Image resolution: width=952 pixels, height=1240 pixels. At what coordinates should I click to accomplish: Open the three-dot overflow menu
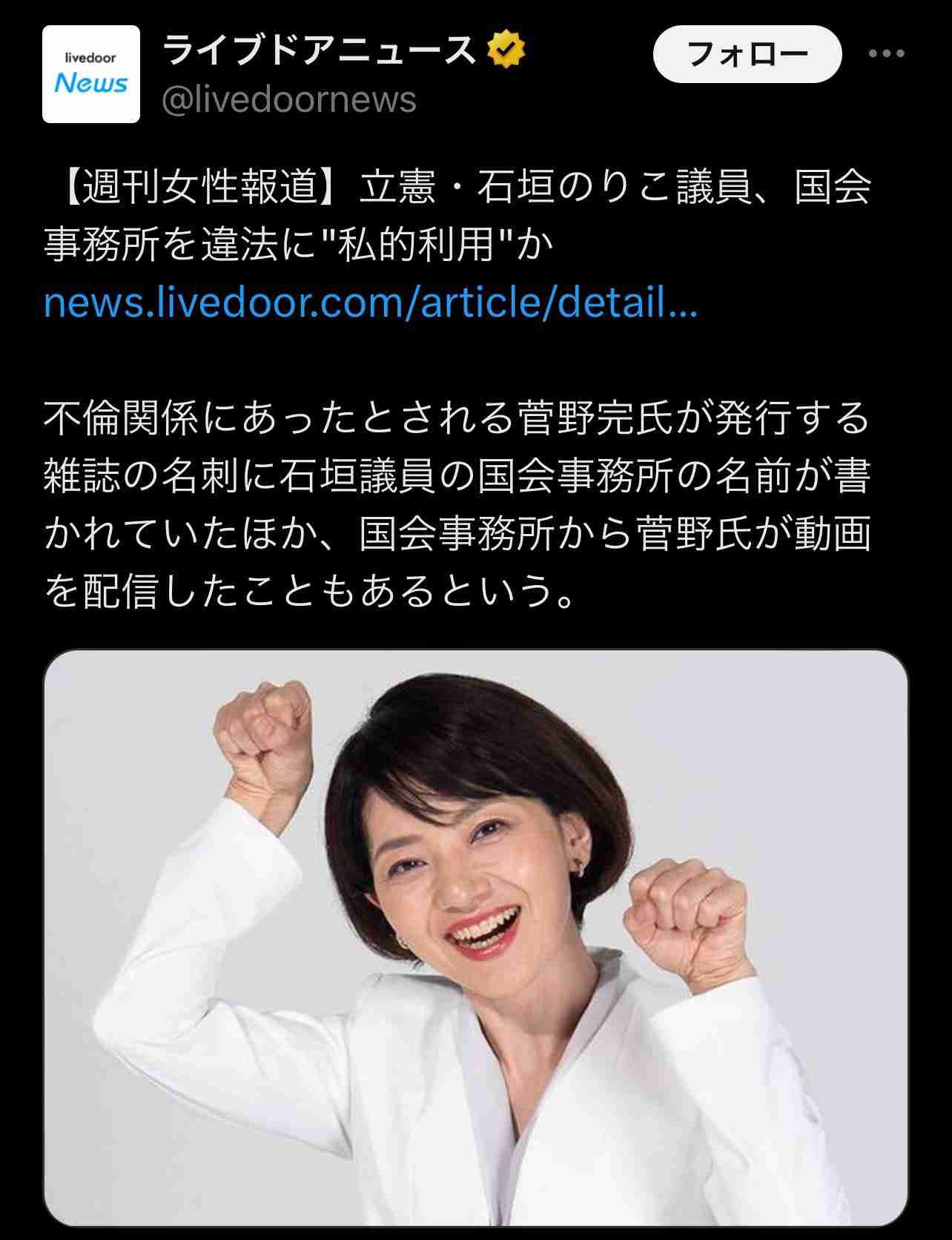pyautogui.click(x=887, y=55)
